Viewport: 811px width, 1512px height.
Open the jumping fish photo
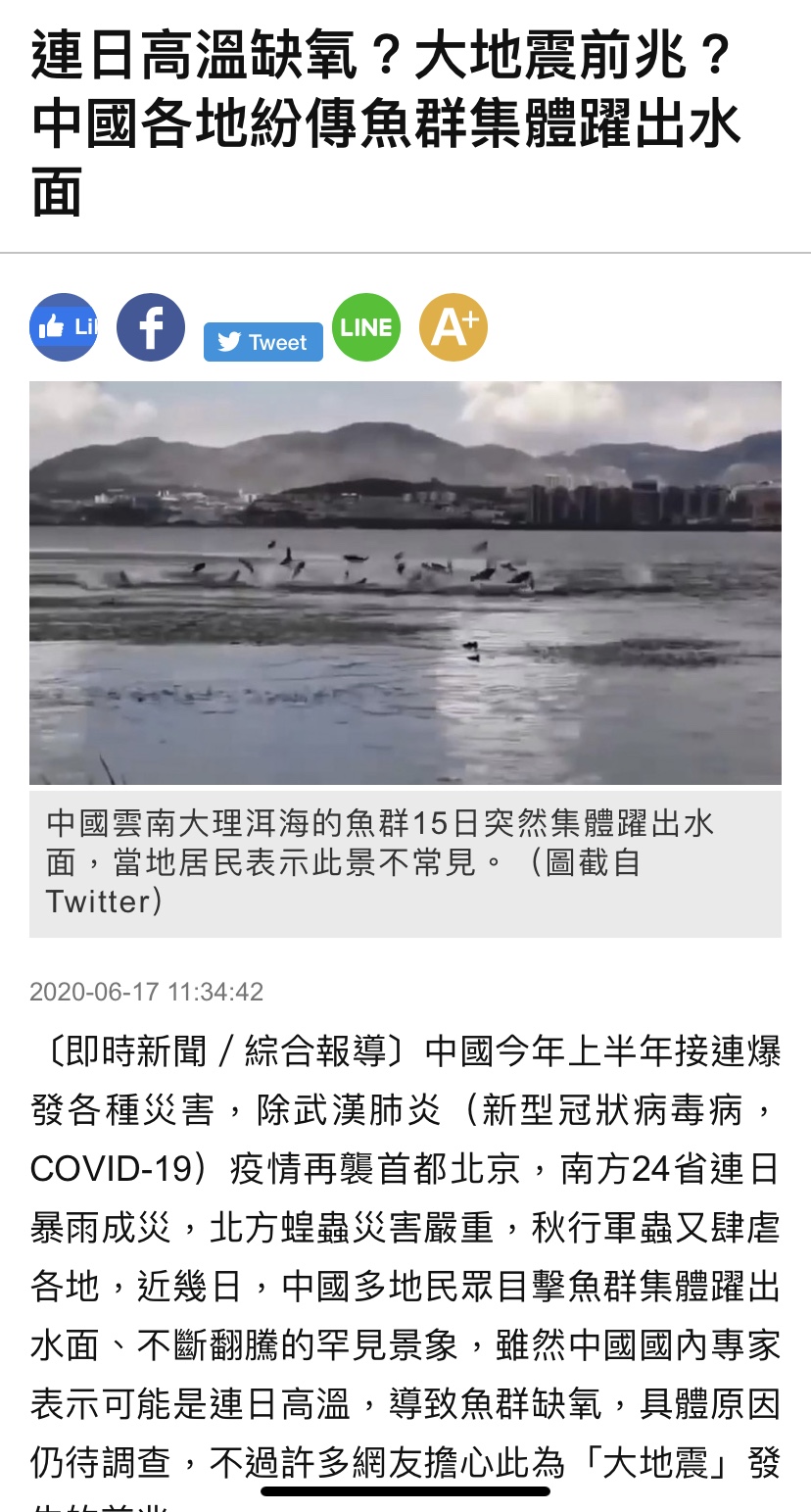(405, 582)
